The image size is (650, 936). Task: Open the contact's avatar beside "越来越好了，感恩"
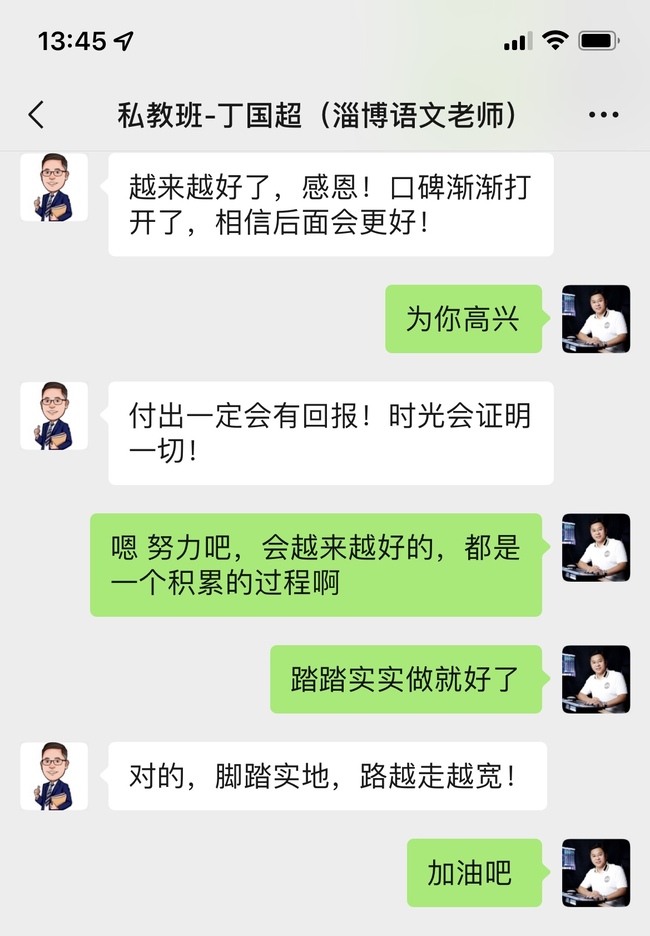coord(54,188)
